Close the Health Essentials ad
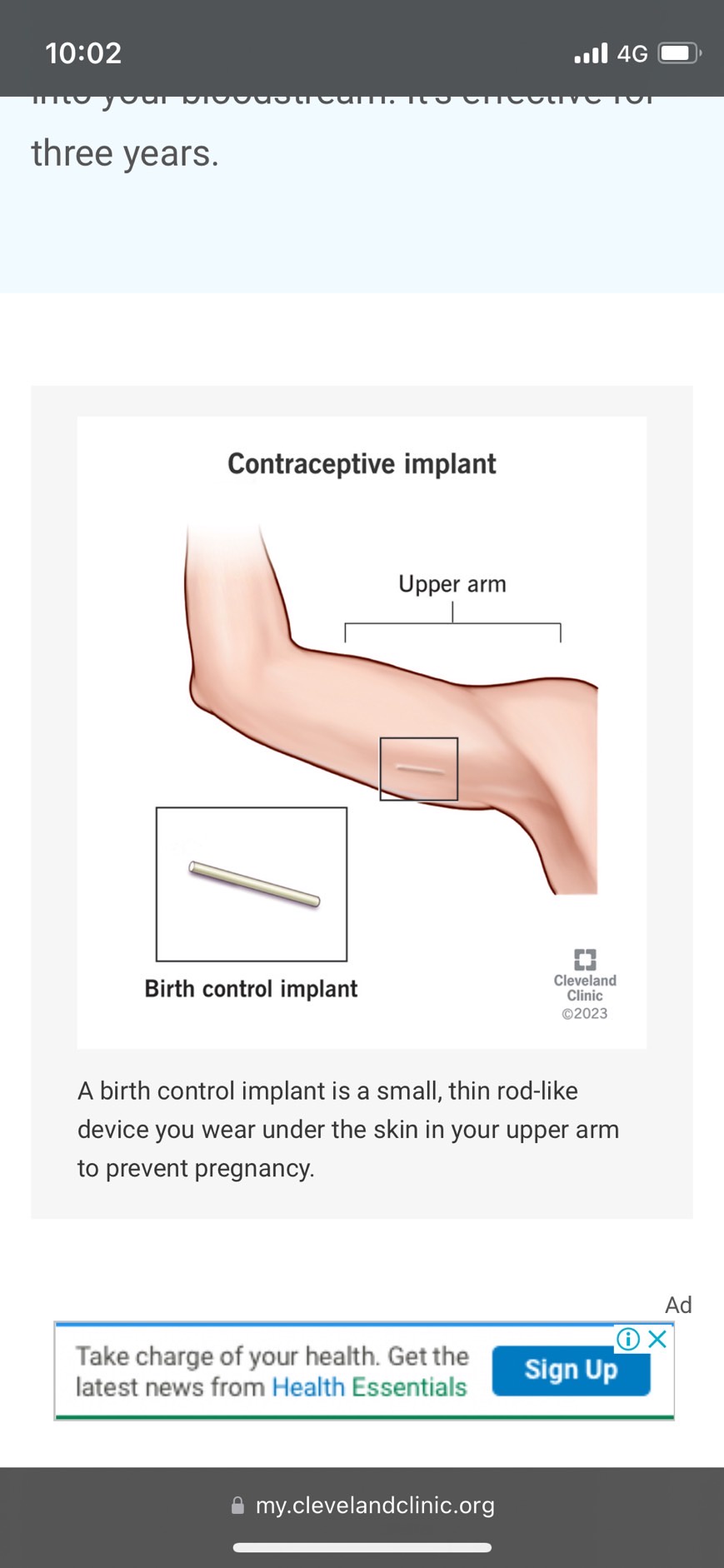This screenshot has width=724, height=1568. click(657, 1339)
